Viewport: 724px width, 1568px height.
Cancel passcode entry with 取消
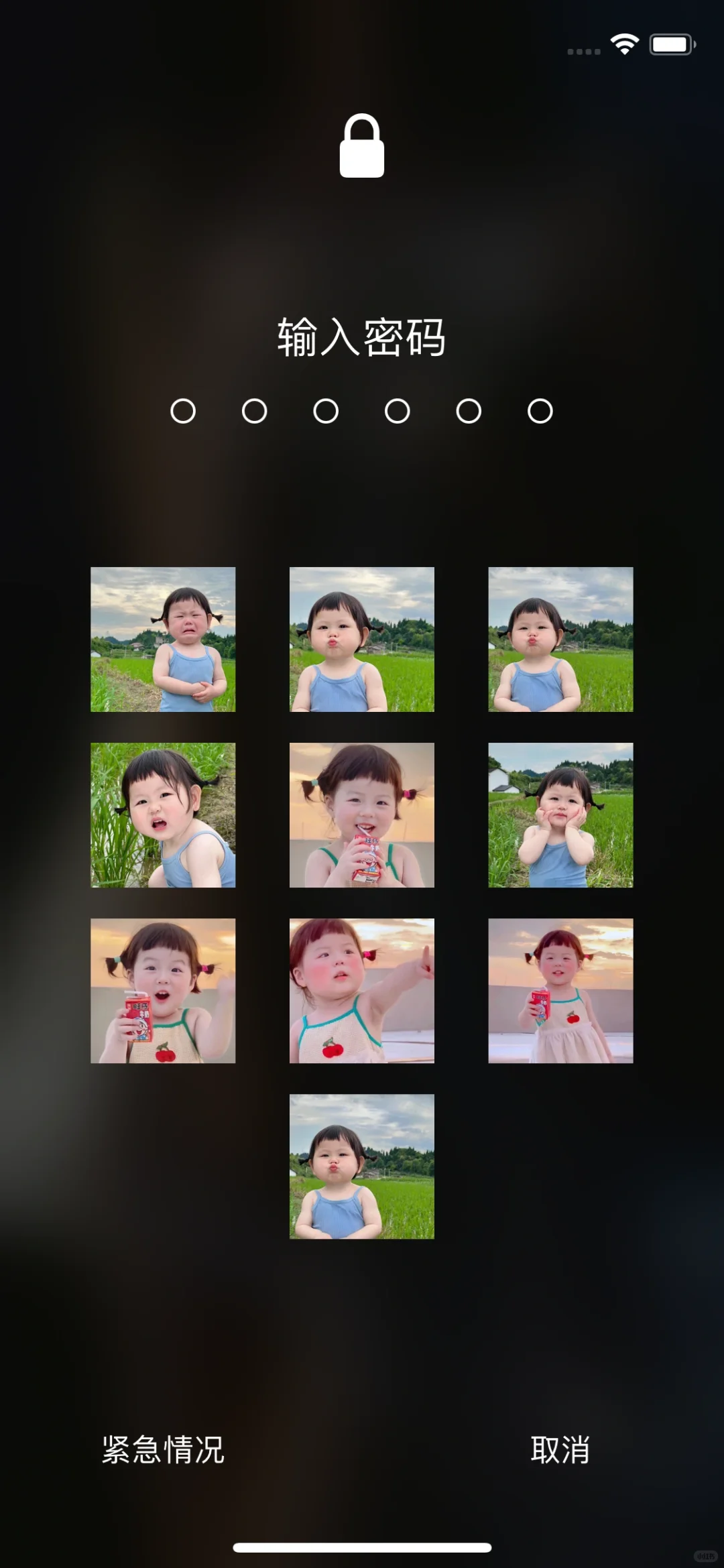point(560,1449)
